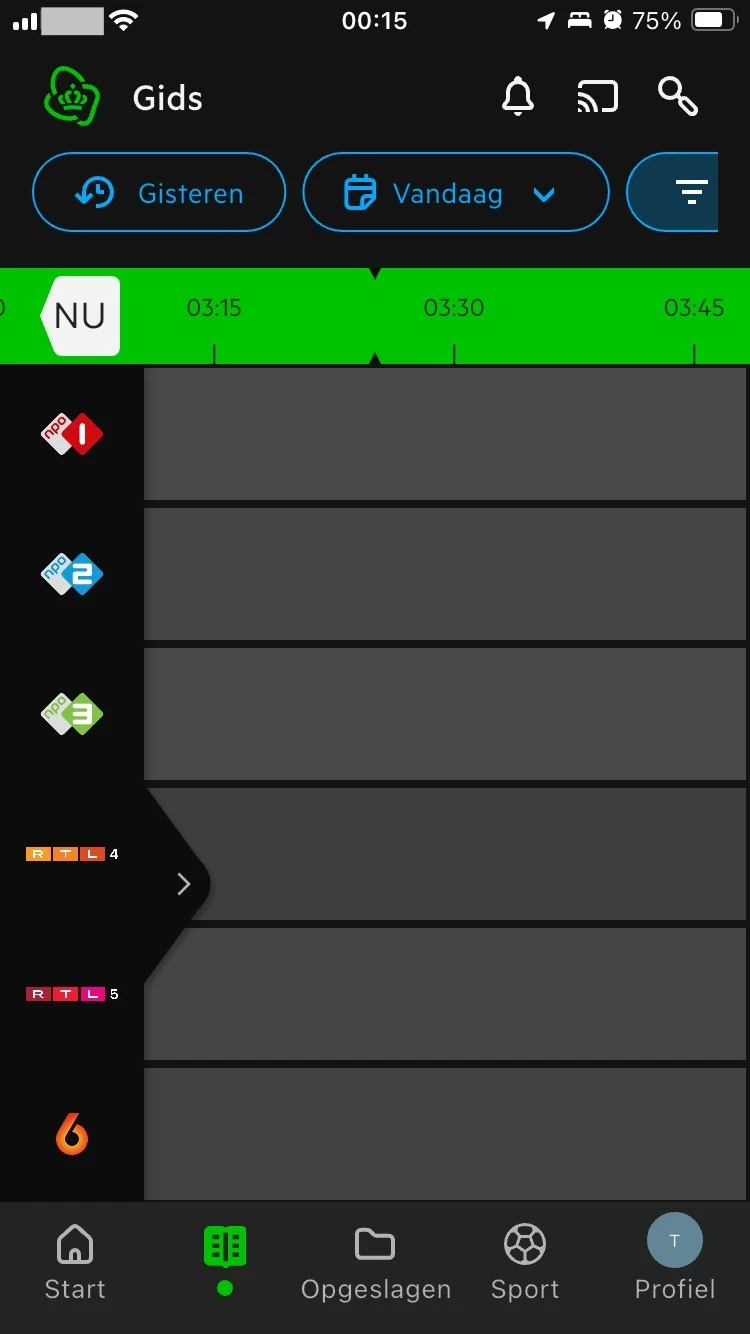
Task: Select the NPO 2 channel
Action: point(71,574)
